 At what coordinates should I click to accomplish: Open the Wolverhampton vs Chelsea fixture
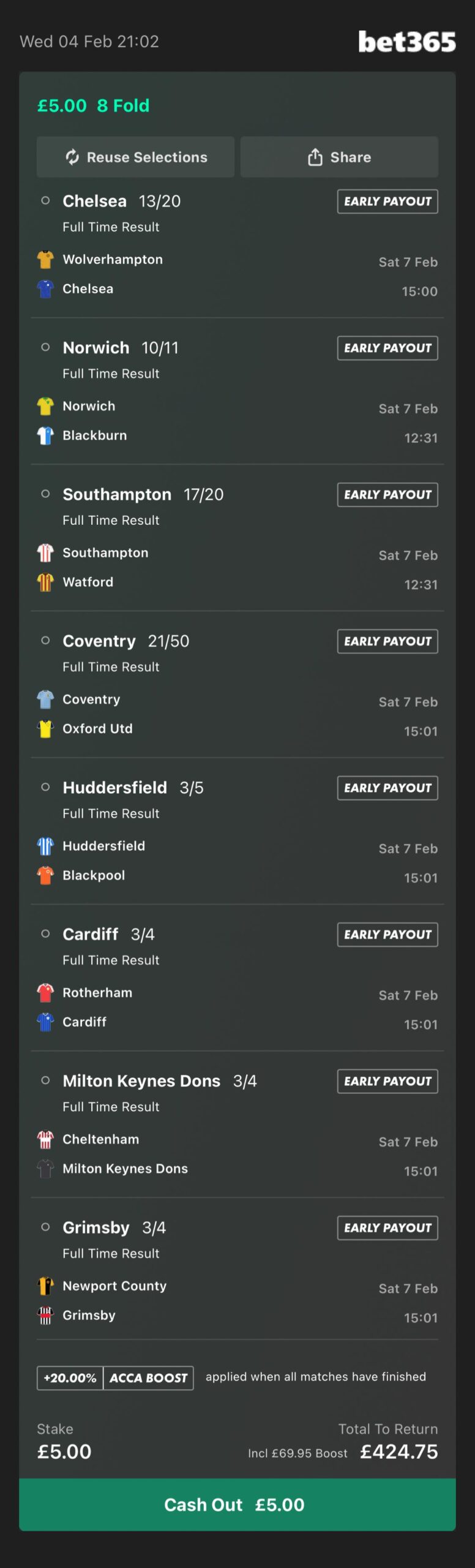[113, 274]
